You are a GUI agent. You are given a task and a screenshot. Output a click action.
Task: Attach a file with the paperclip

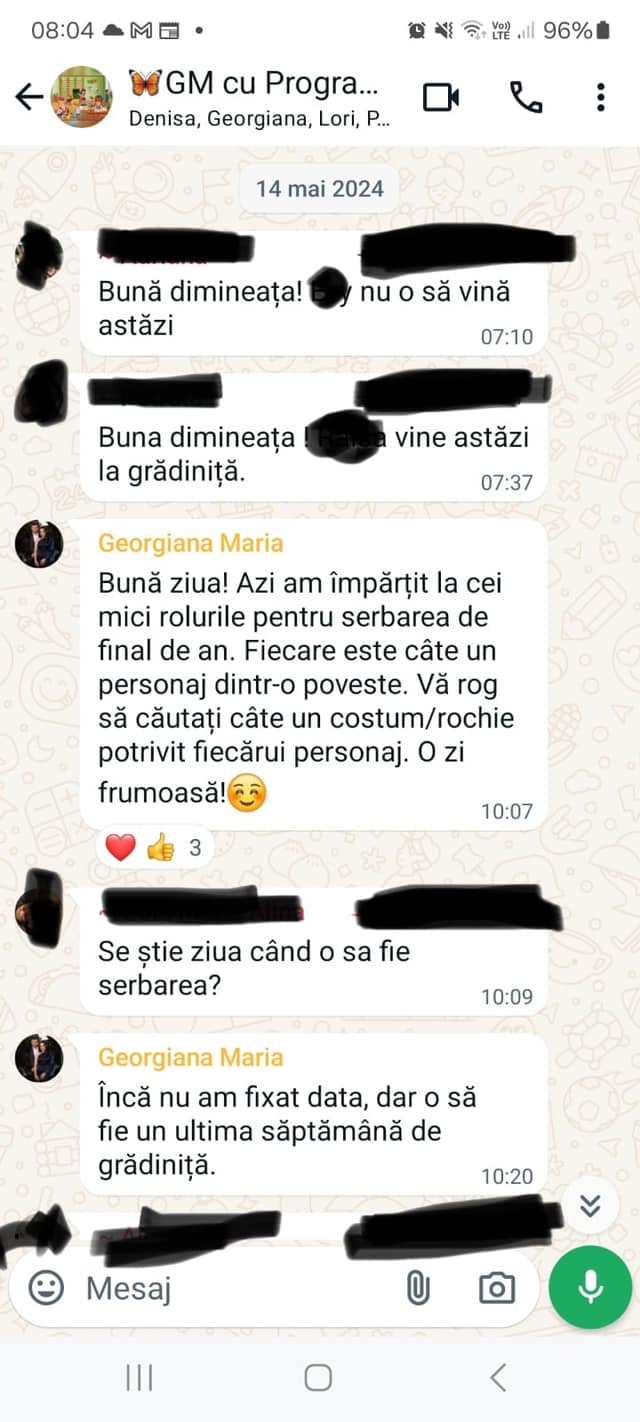coord(417,1289)
